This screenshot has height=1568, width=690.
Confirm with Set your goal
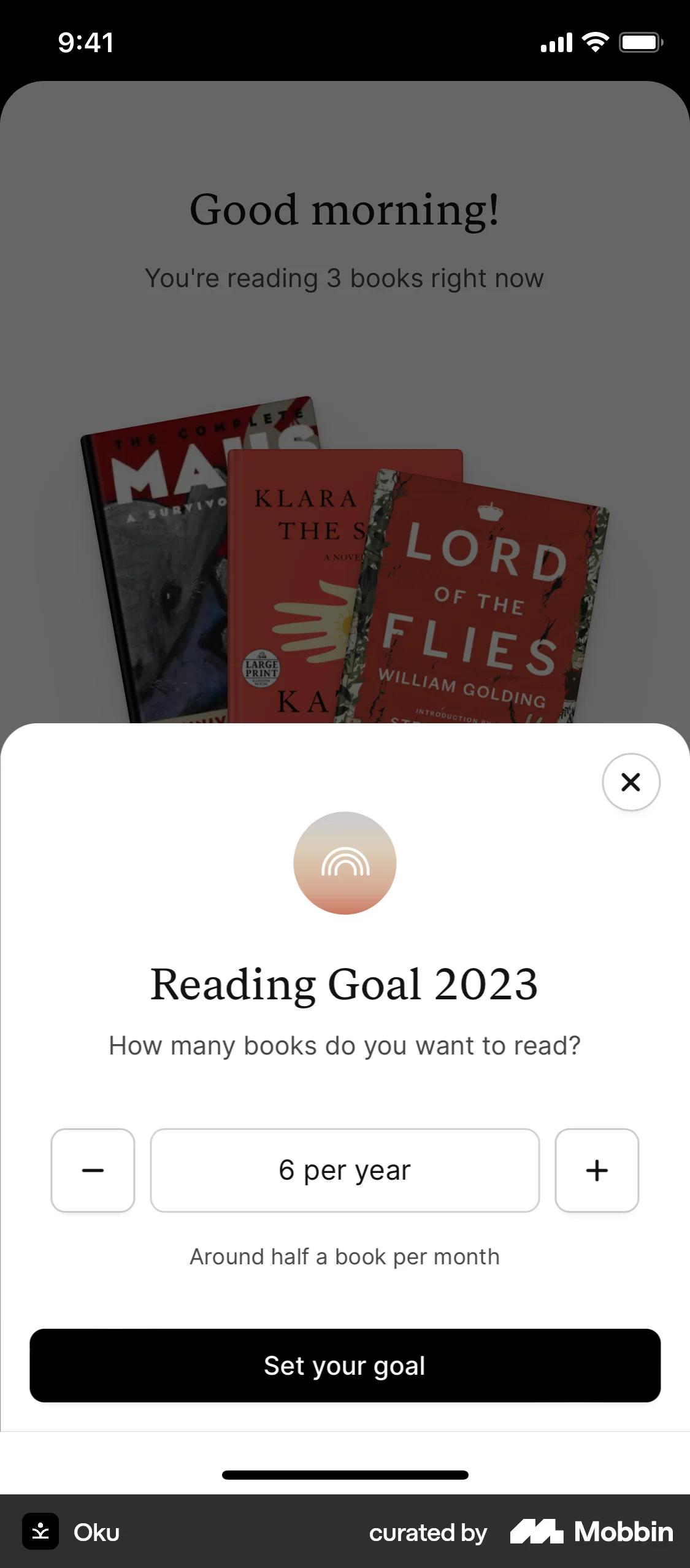(345, 1366)
